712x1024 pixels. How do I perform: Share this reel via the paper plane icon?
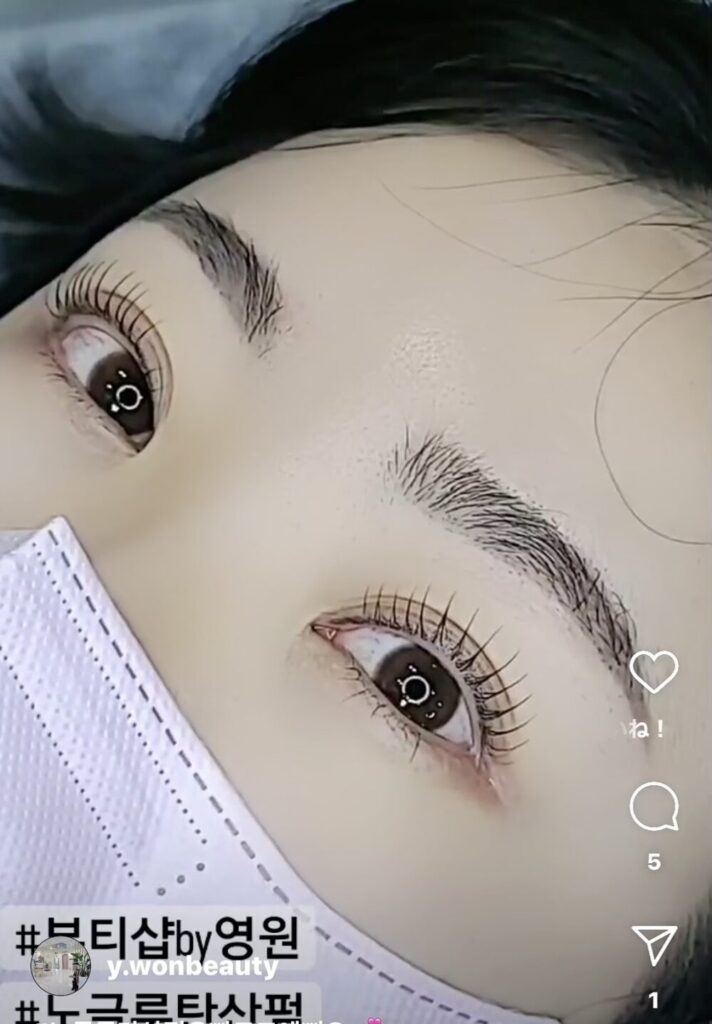pyautogui.click(x=654, y=945)
